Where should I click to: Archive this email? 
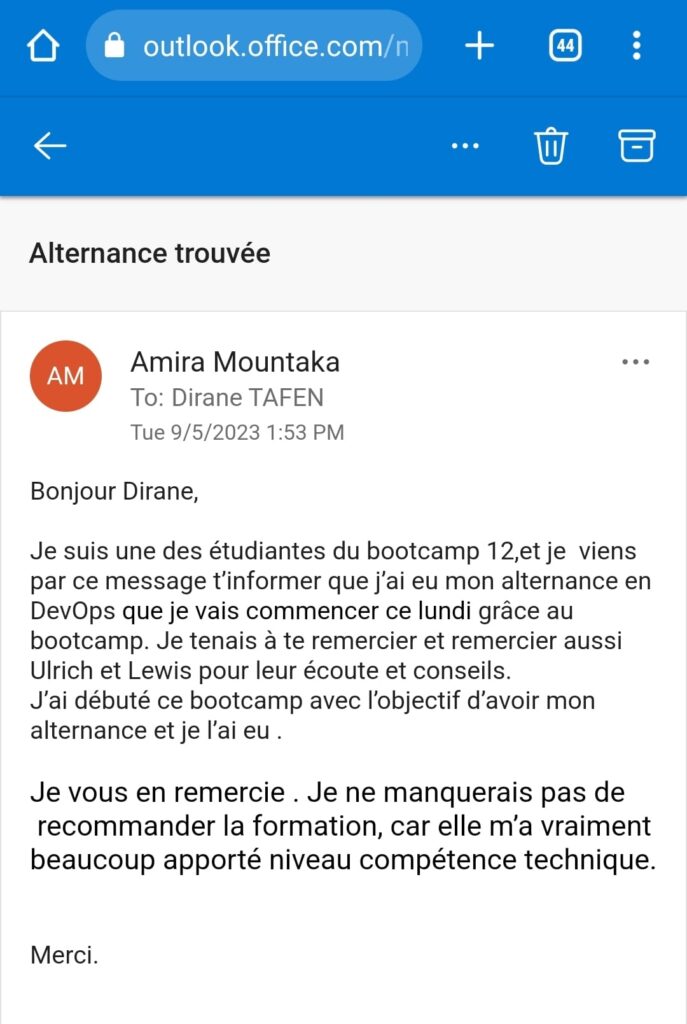637,146
